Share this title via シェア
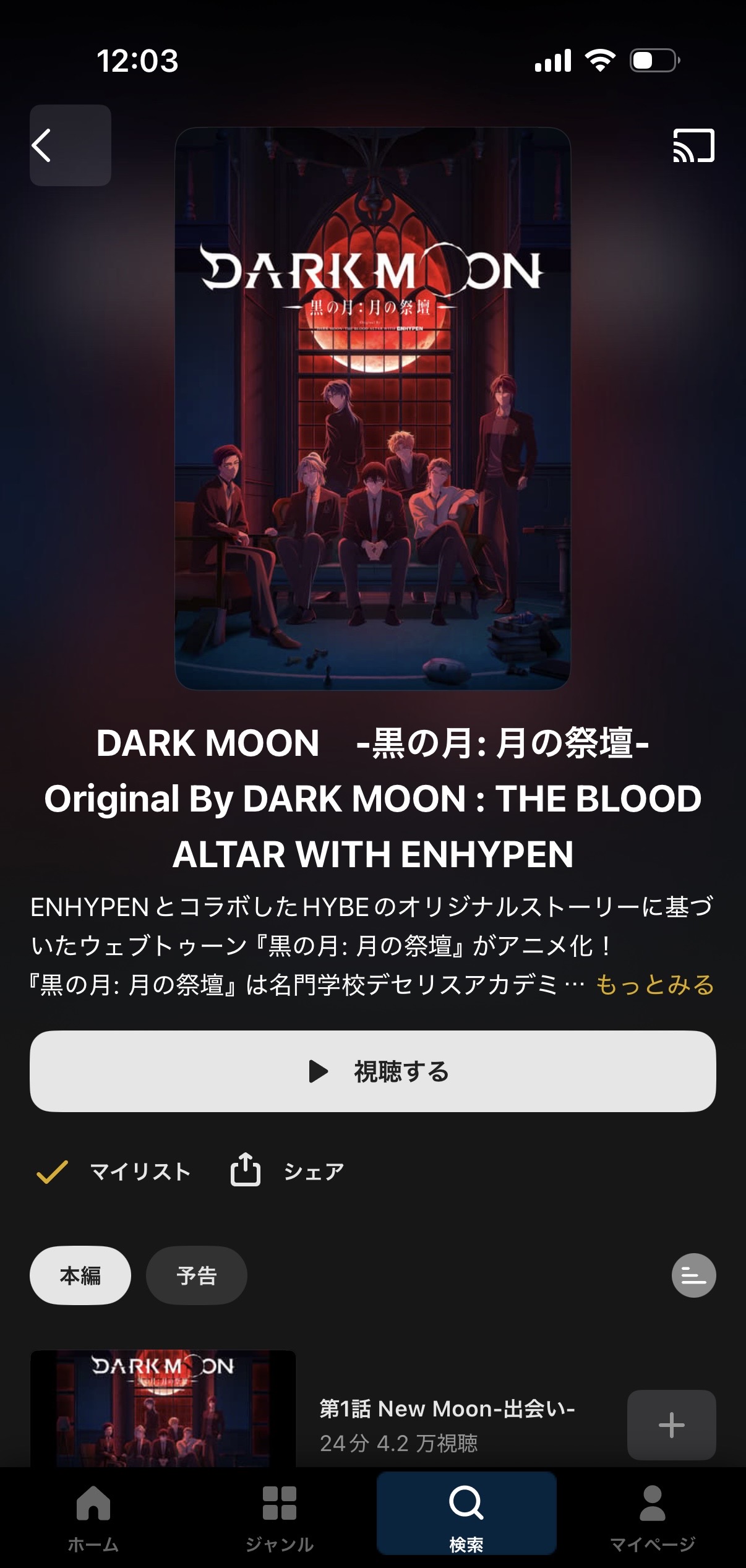This screenshot has height=1568, width=746. [288, 1172]
